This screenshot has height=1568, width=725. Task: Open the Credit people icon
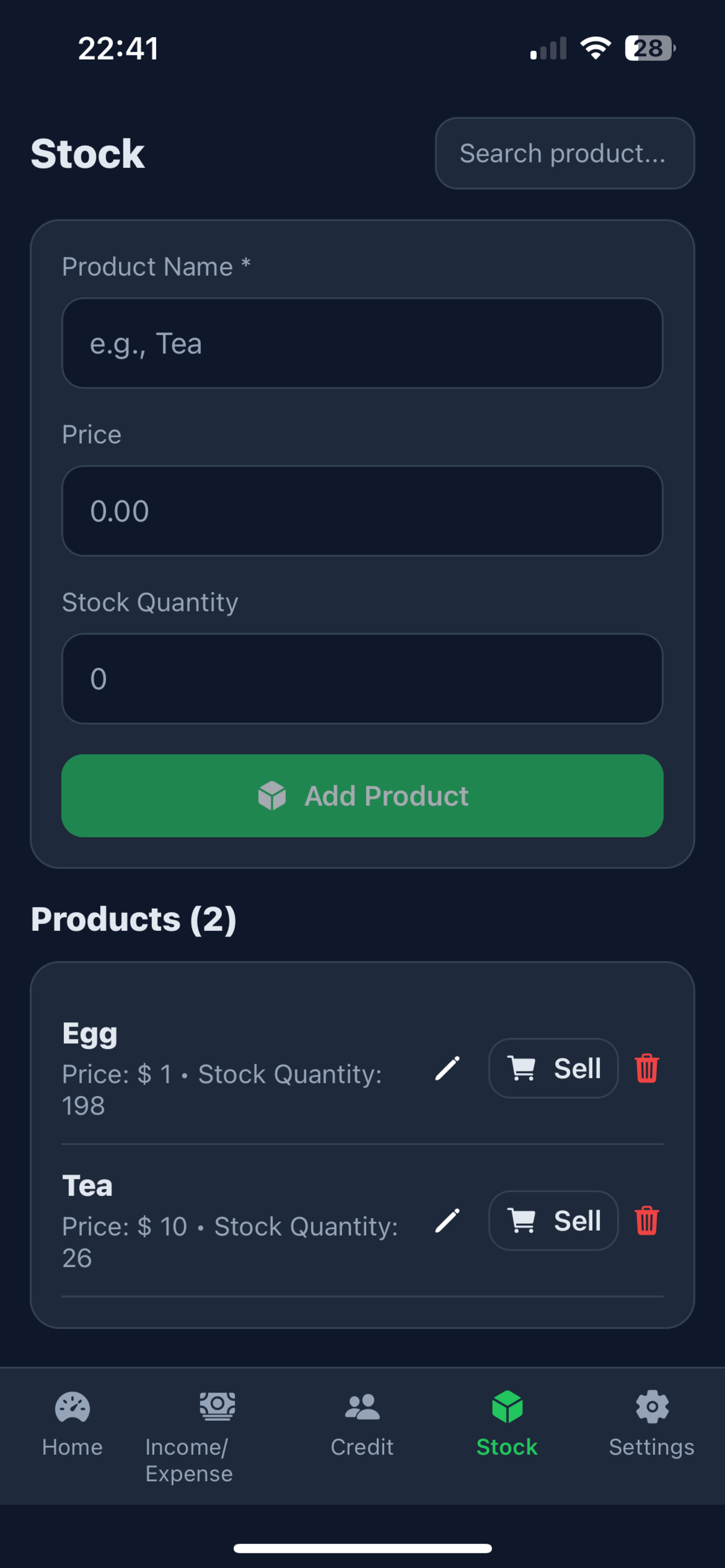361,1407
